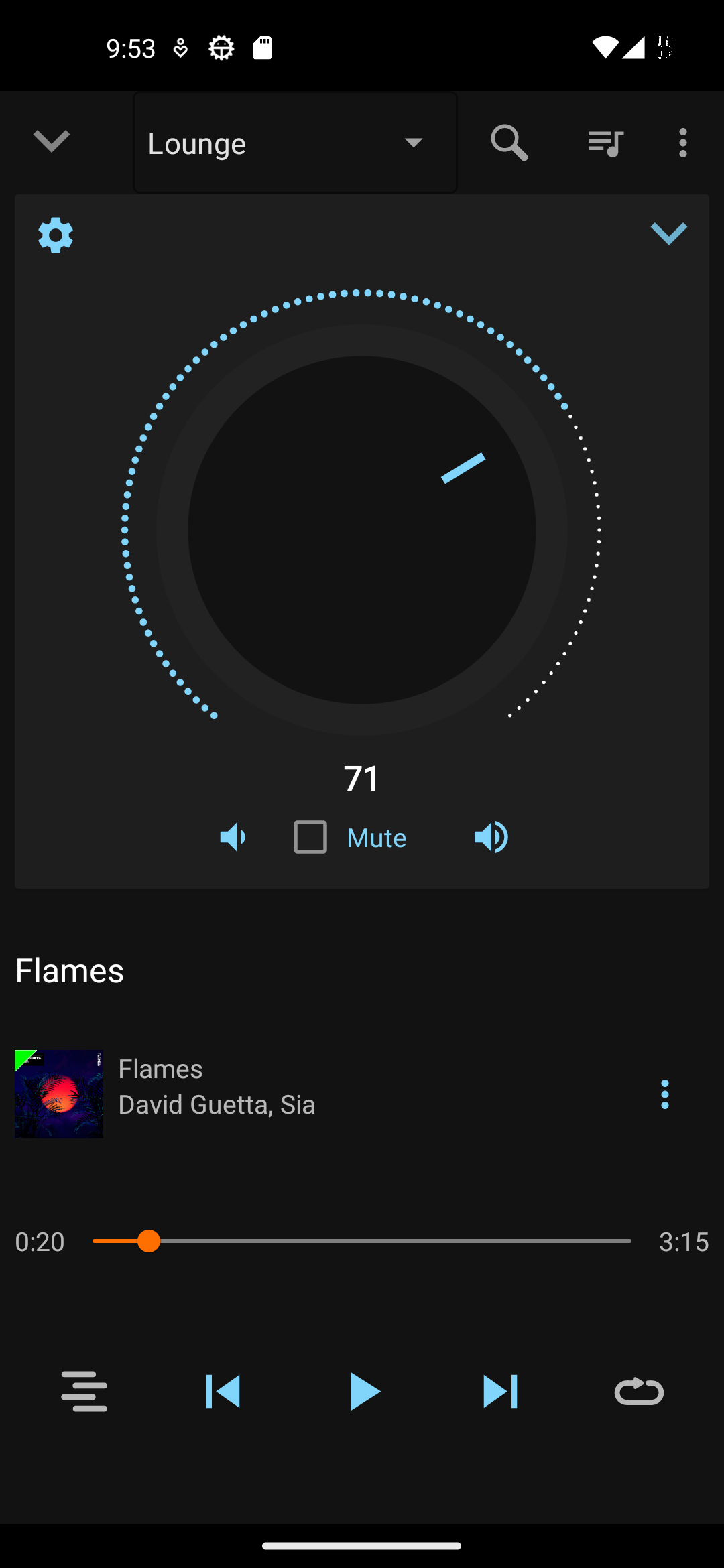
Task: Tap the volume down speaker icon
Action: coord(233,837)
